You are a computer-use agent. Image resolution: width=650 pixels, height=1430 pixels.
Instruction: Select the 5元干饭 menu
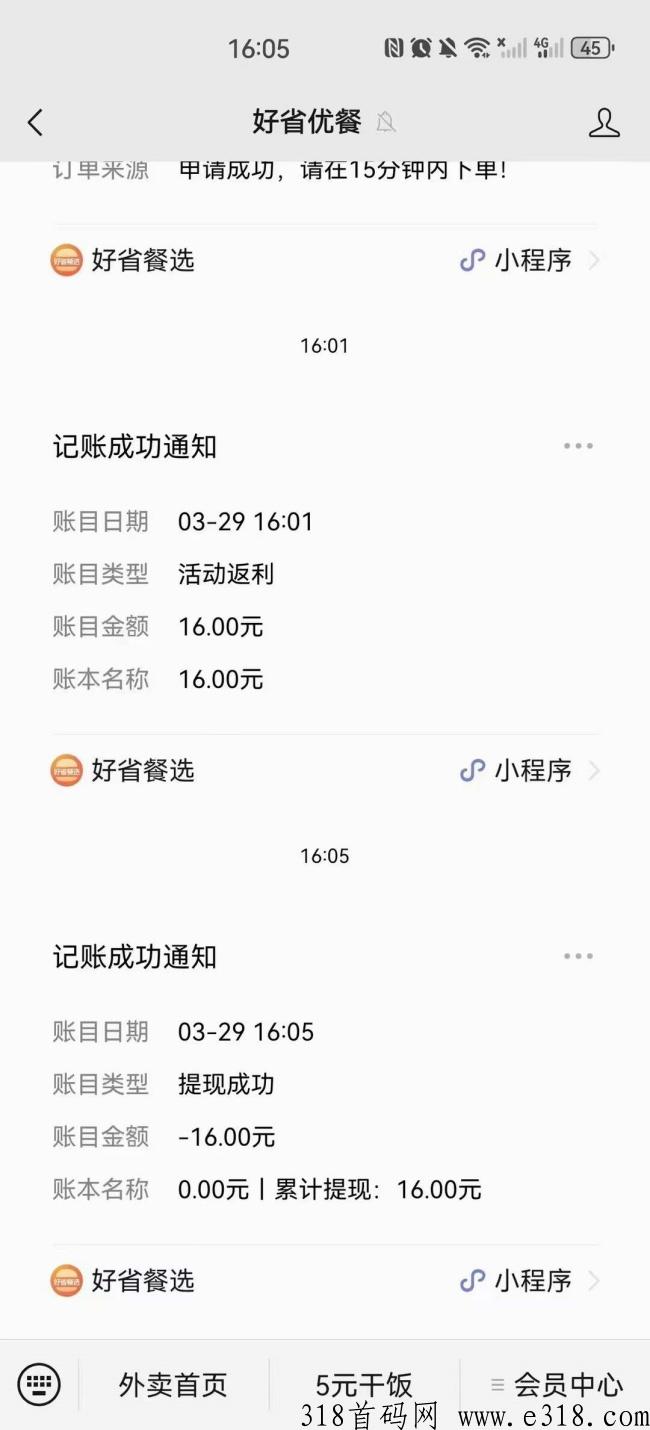click(364, 1385)
